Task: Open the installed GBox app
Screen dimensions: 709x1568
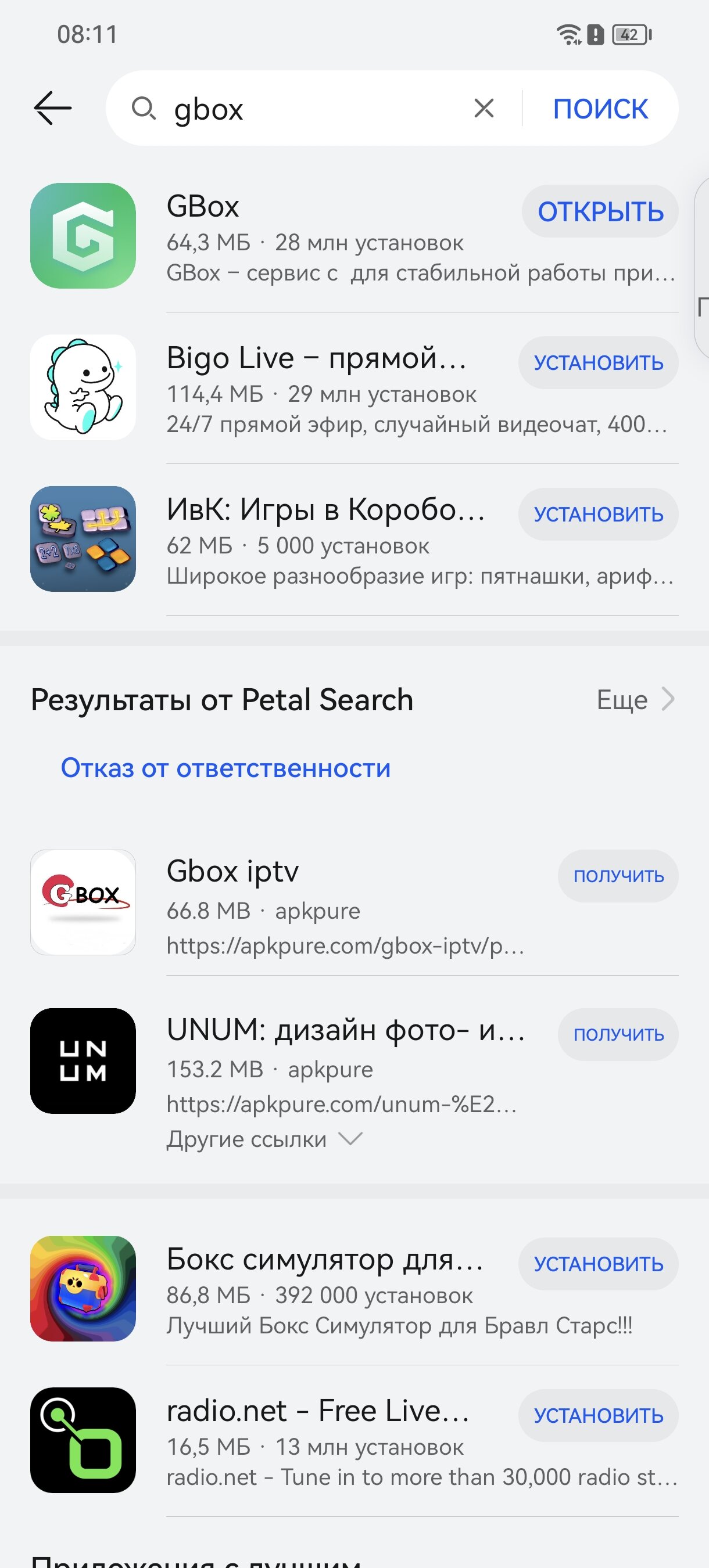Action: 600,212
